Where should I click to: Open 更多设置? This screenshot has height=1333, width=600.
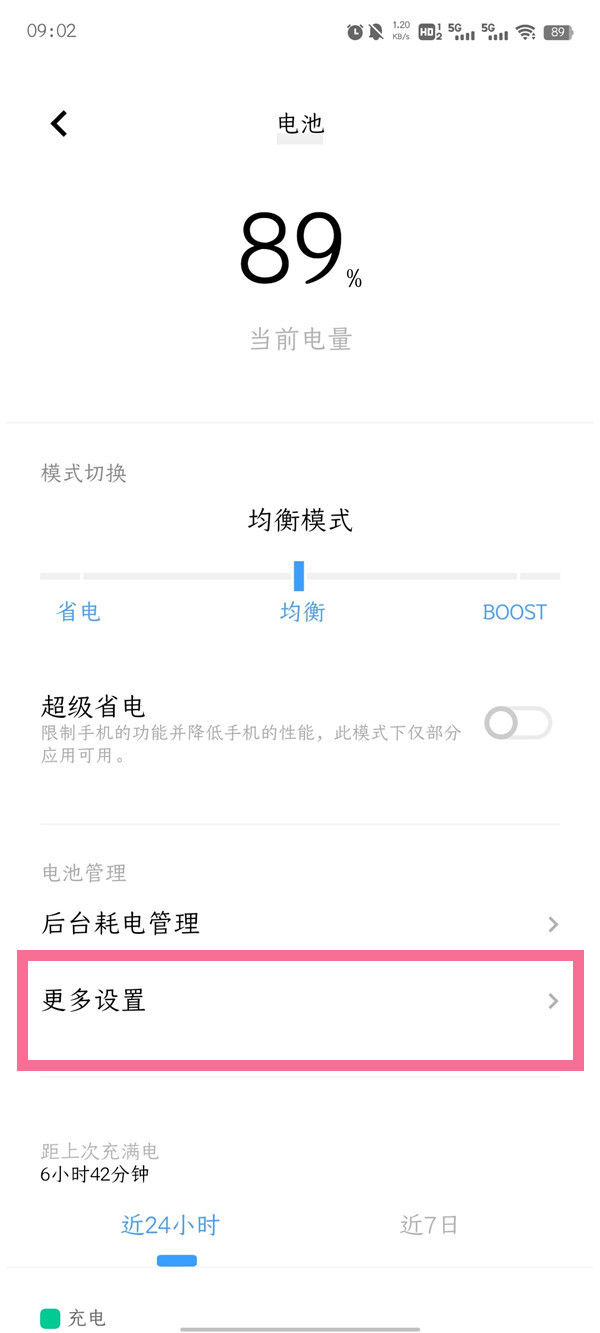coord(298,1001)
